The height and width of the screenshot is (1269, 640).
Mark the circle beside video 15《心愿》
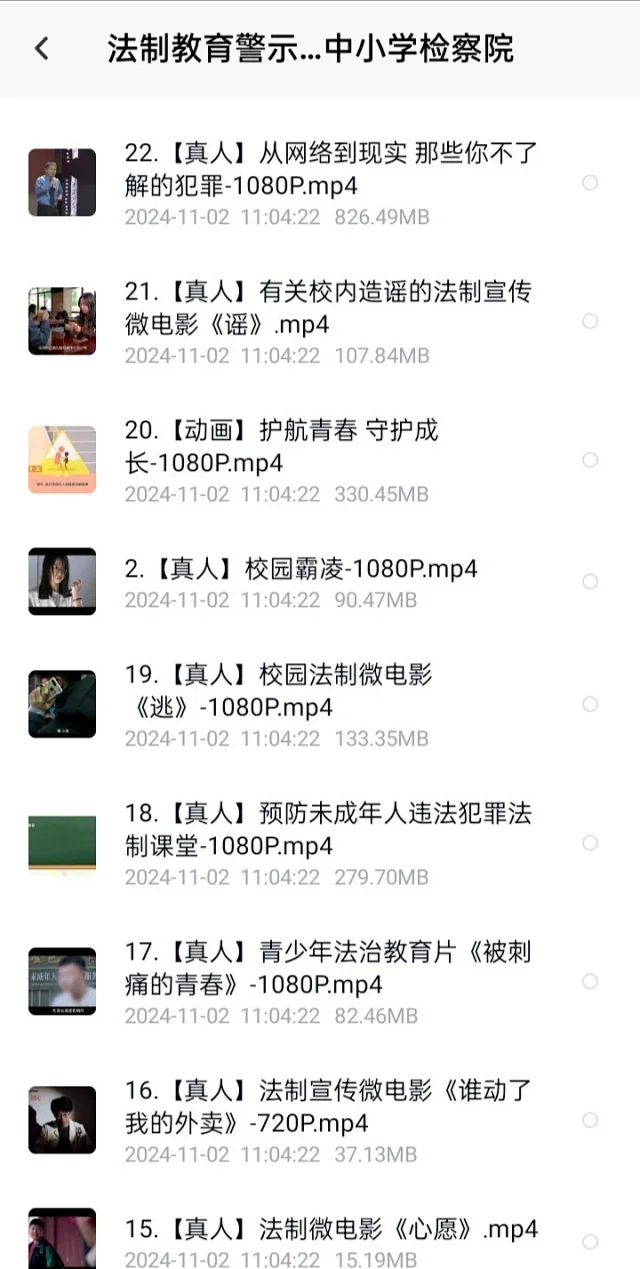point(590,1242)
